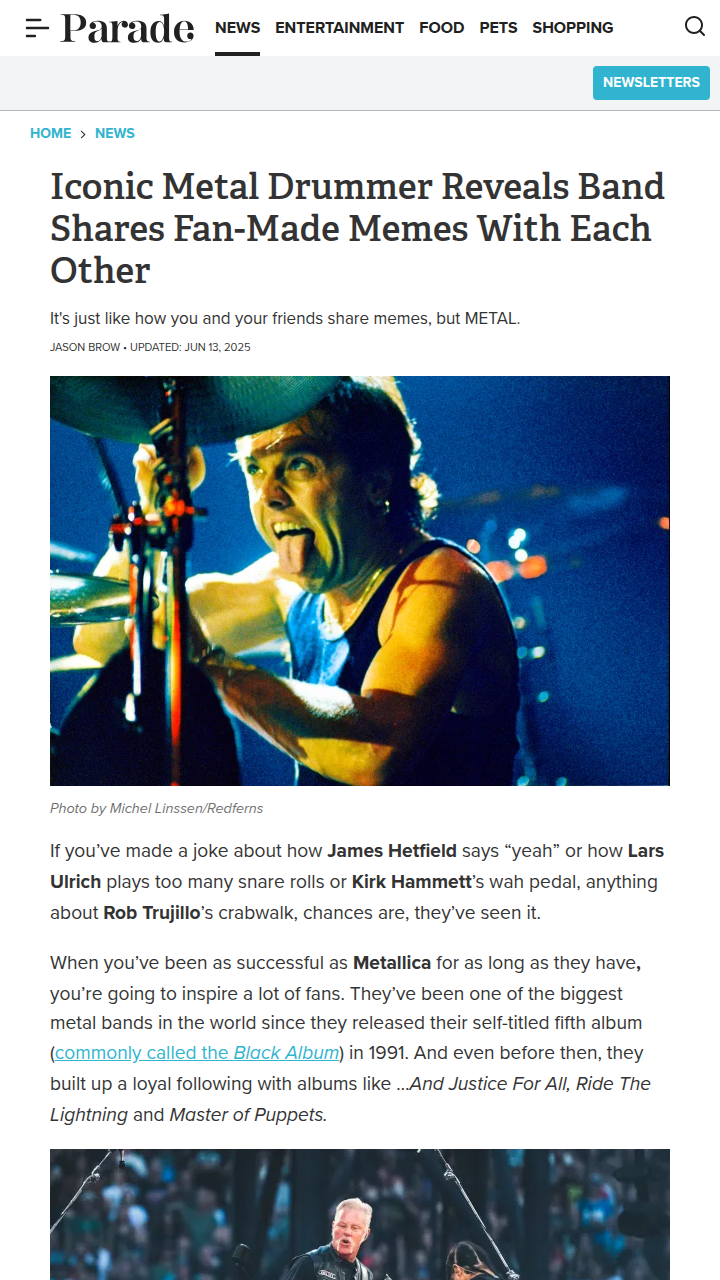
Task: Switch to the News section
Action: coord(237,28)
